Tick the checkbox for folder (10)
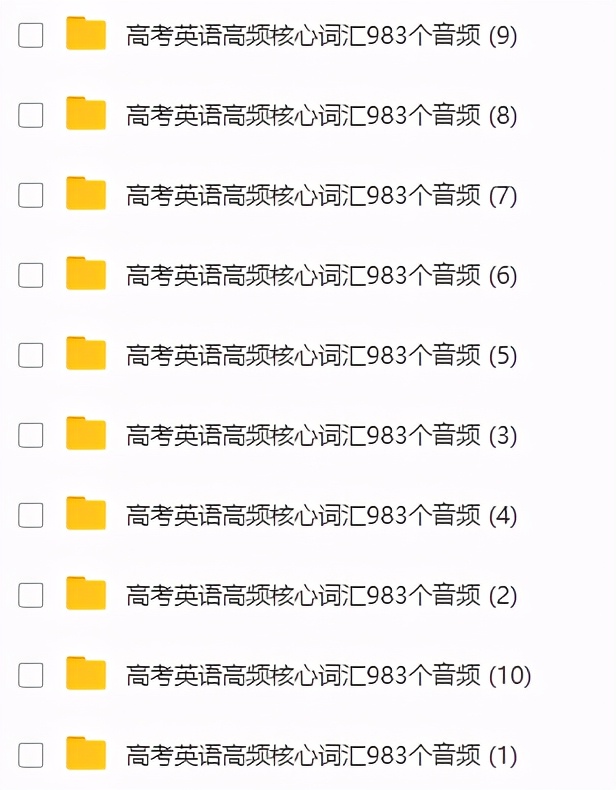This screenshot has height=790, width=616. (31, 676)
